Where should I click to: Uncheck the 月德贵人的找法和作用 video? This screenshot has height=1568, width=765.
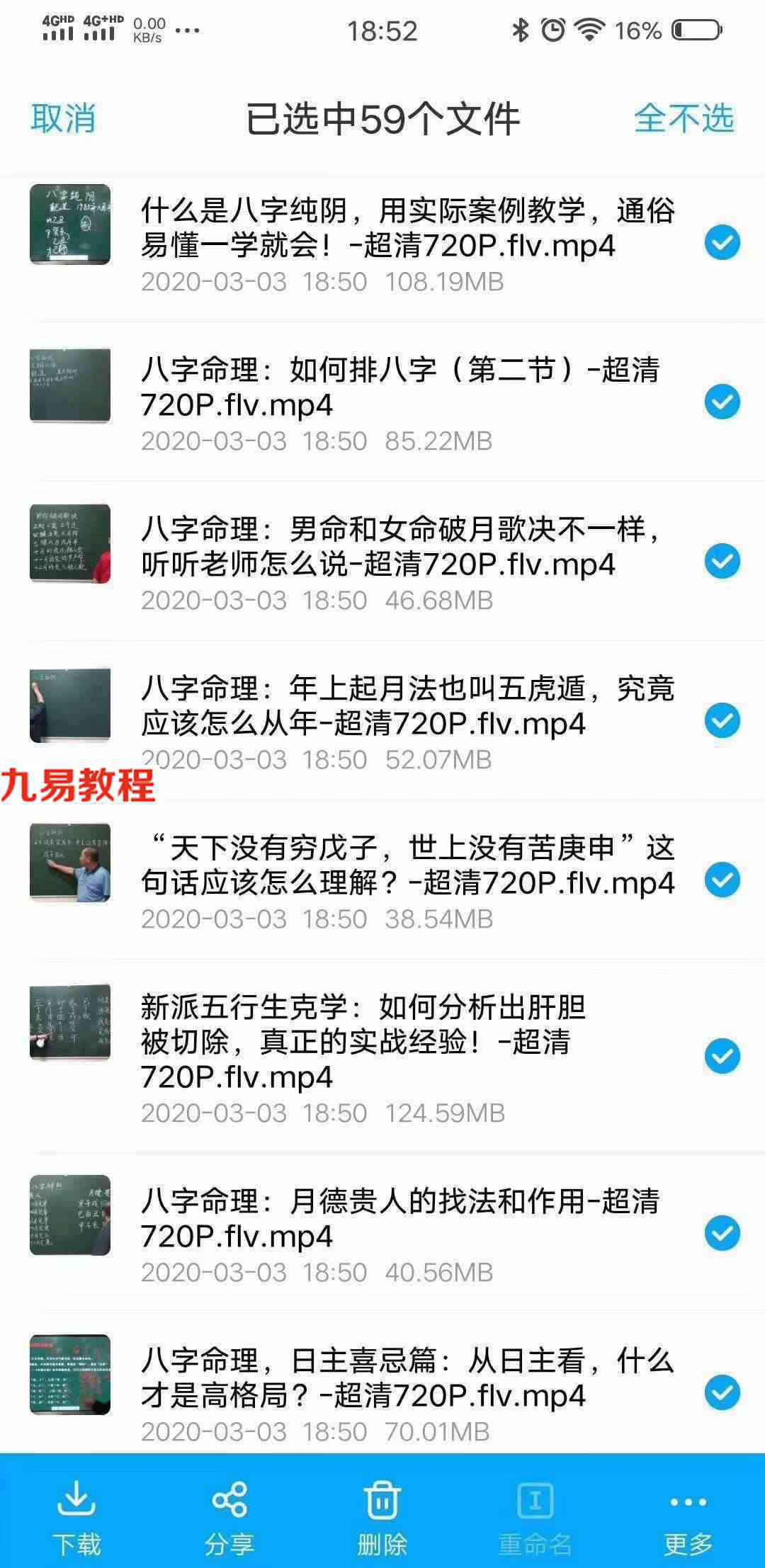click(722, 1234)
